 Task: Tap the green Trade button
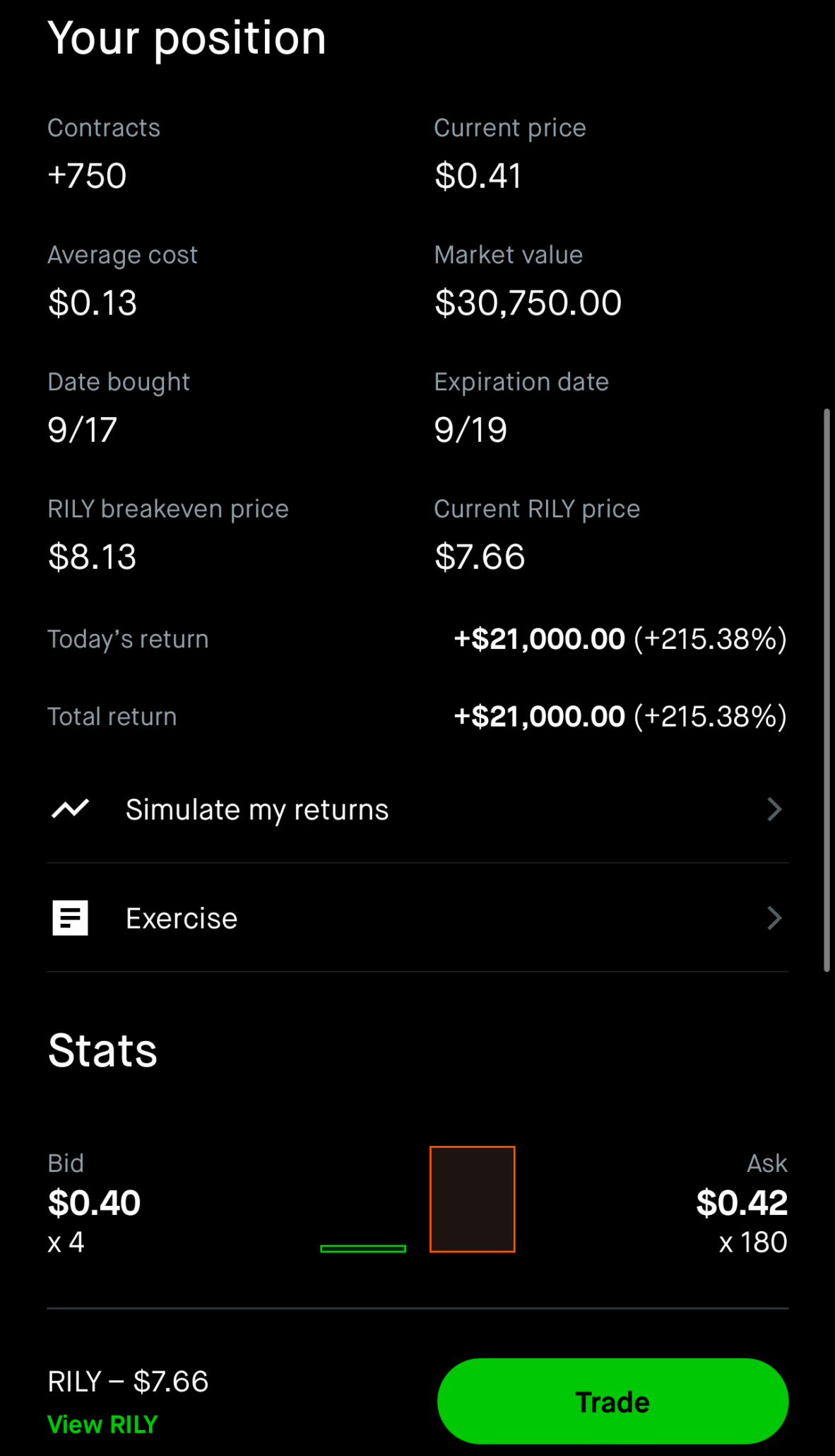click(x=612, y=1402)
